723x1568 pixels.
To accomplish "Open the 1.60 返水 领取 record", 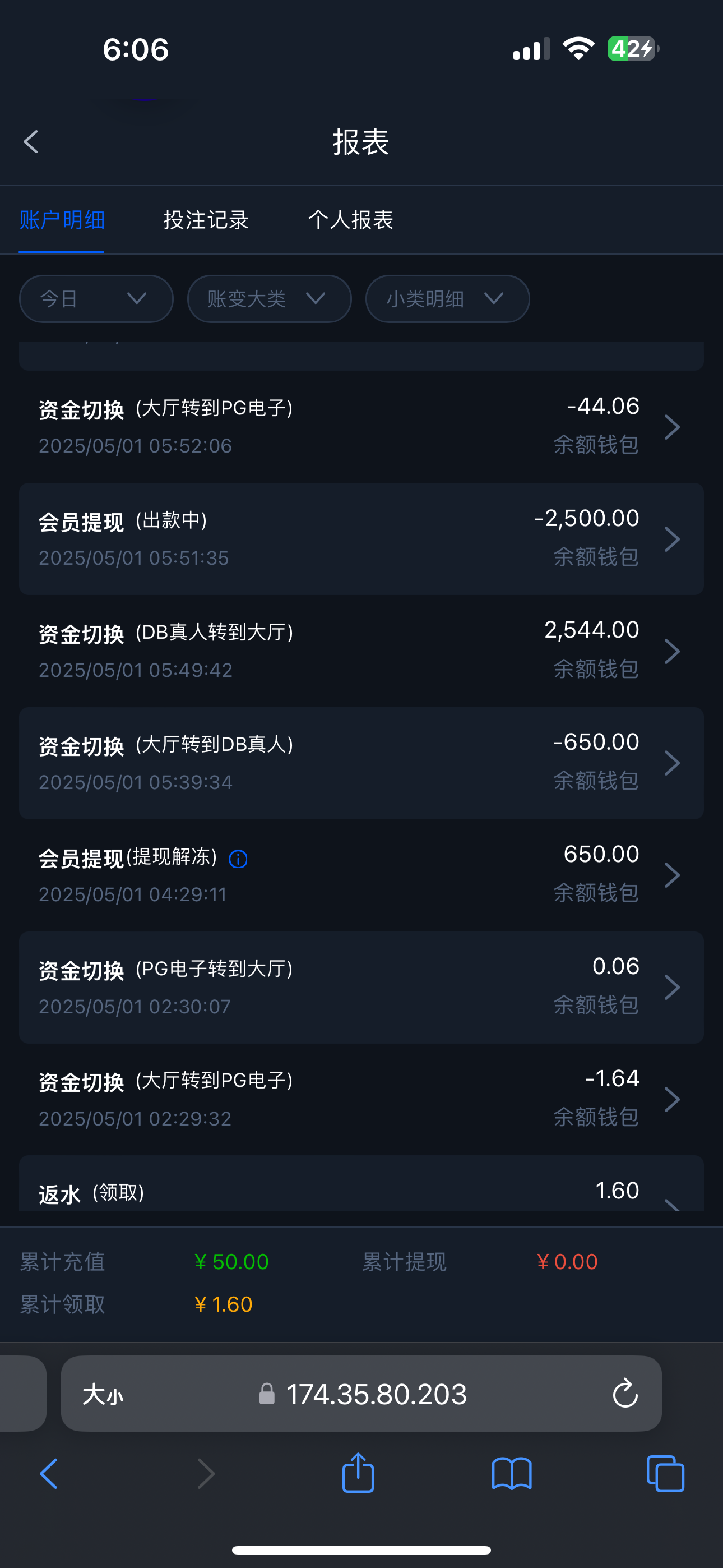I will pos(361,1190).
